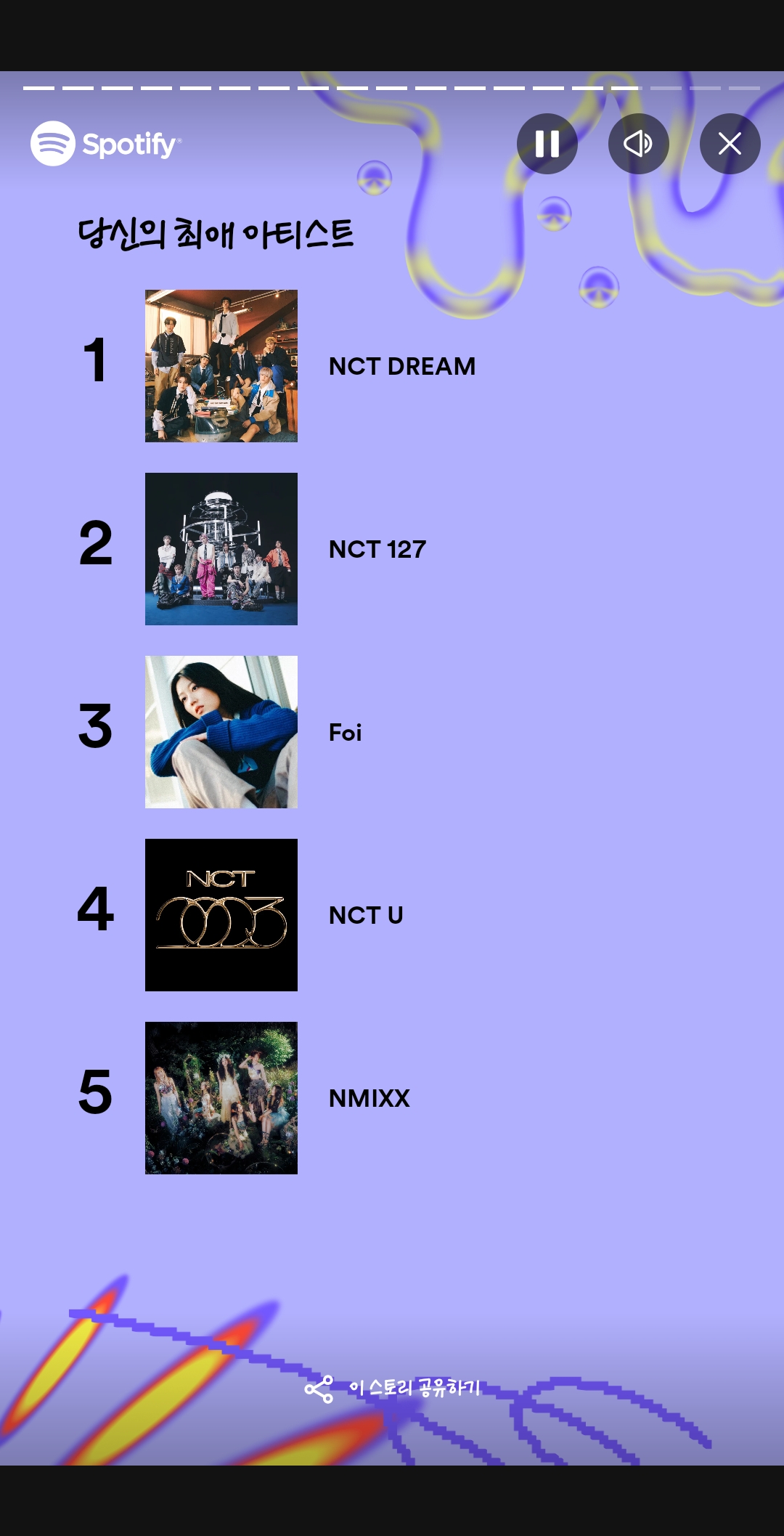The image size is (784, 1536).
Task: Pause the Wrapped story playback
Action: 547,144
